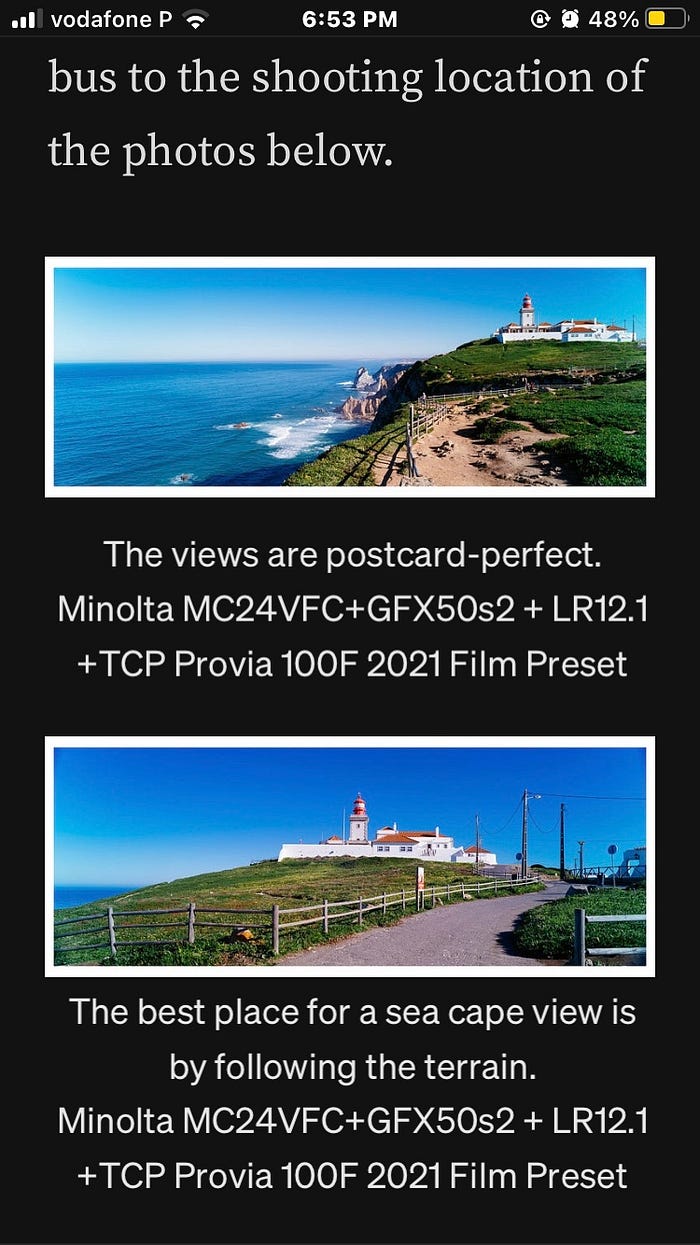700x1245 pixels.
Task: Open the coastal lighthouse photo above 'postcard-perfect' caption
Action: (x=349, y=377)
